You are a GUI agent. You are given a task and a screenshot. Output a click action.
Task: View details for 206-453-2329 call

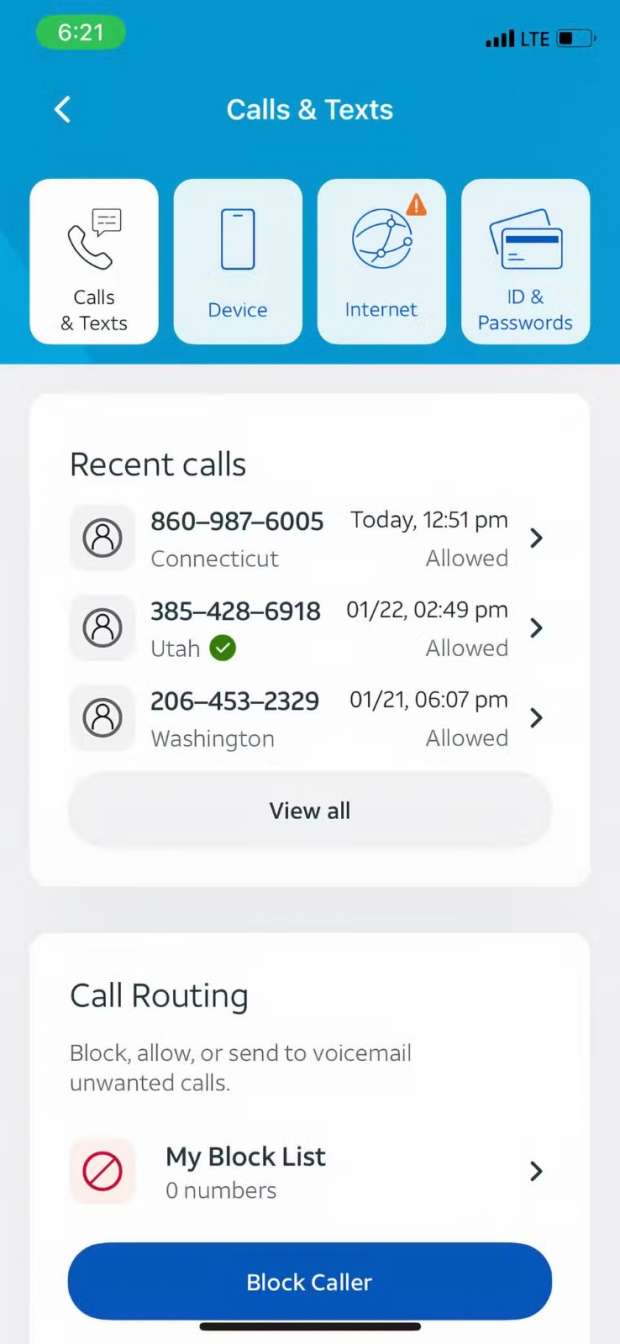click(x=309, y=718)
